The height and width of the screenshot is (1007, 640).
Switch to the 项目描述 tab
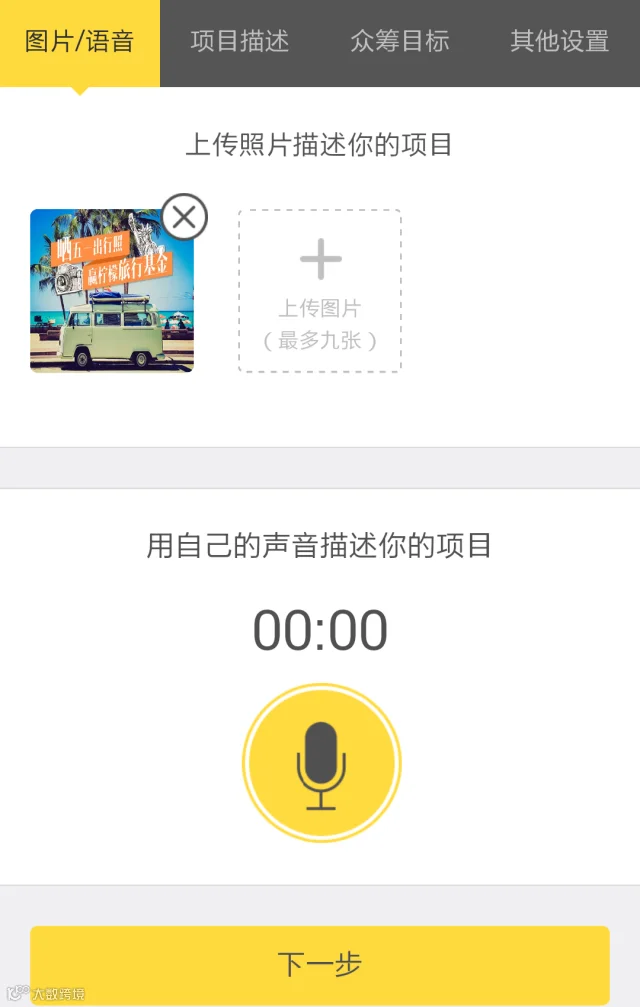click(240, 42)
